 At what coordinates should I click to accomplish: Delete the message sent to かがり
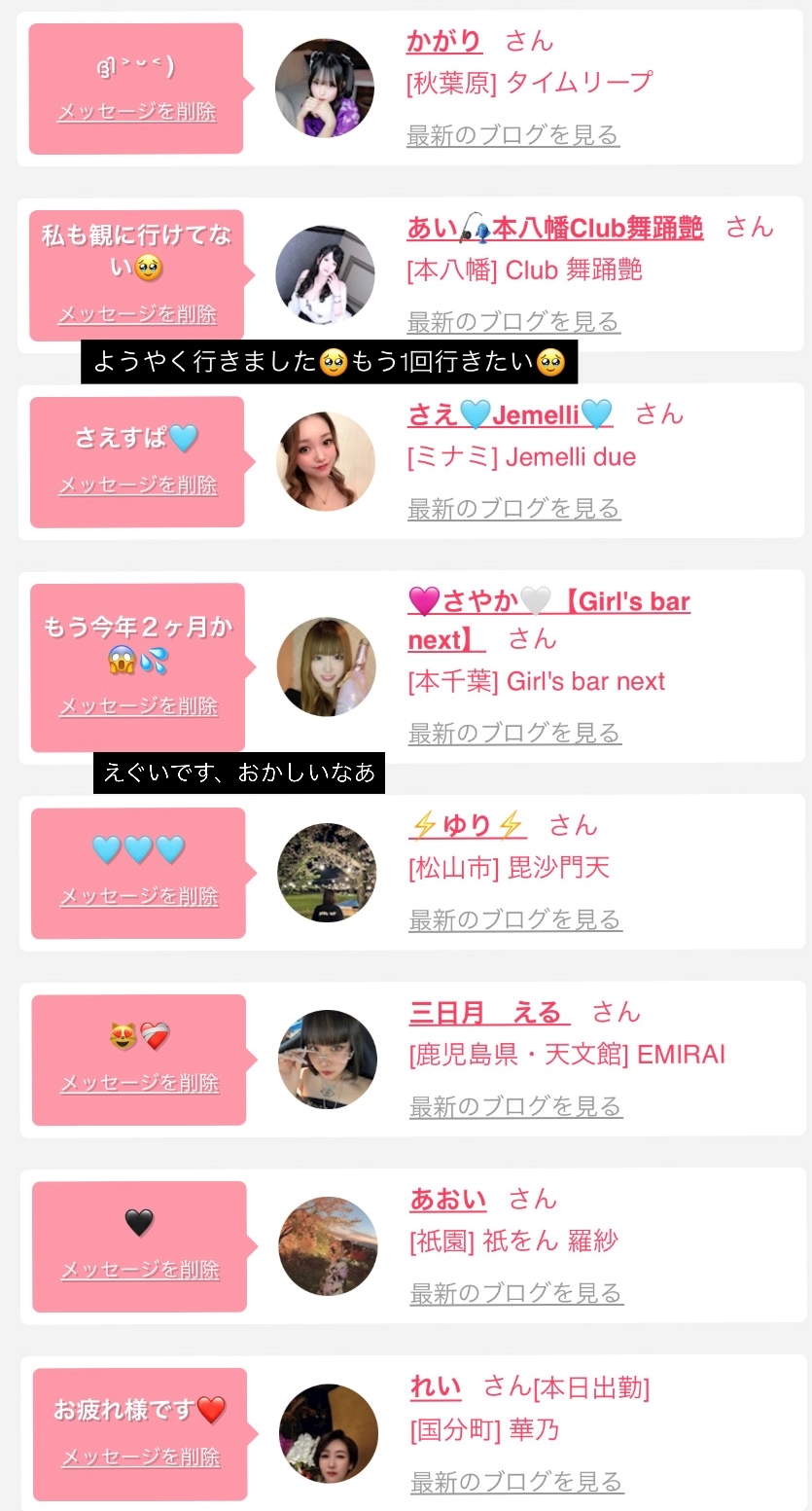coord(137,112)
